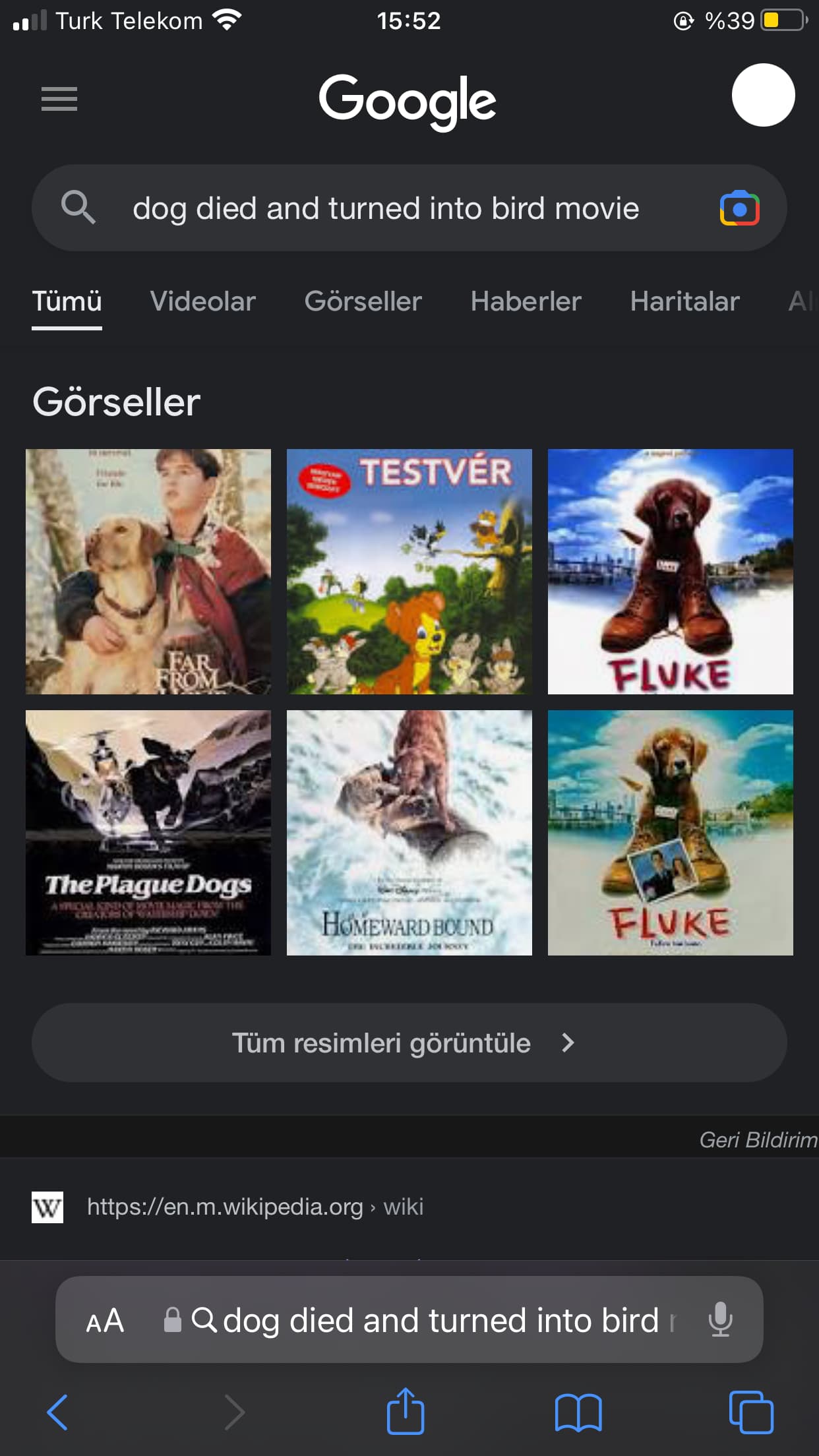This screenshot has height=1456, width=819.
Task: Open the Google account profile avatar
Action: (763, 95)
